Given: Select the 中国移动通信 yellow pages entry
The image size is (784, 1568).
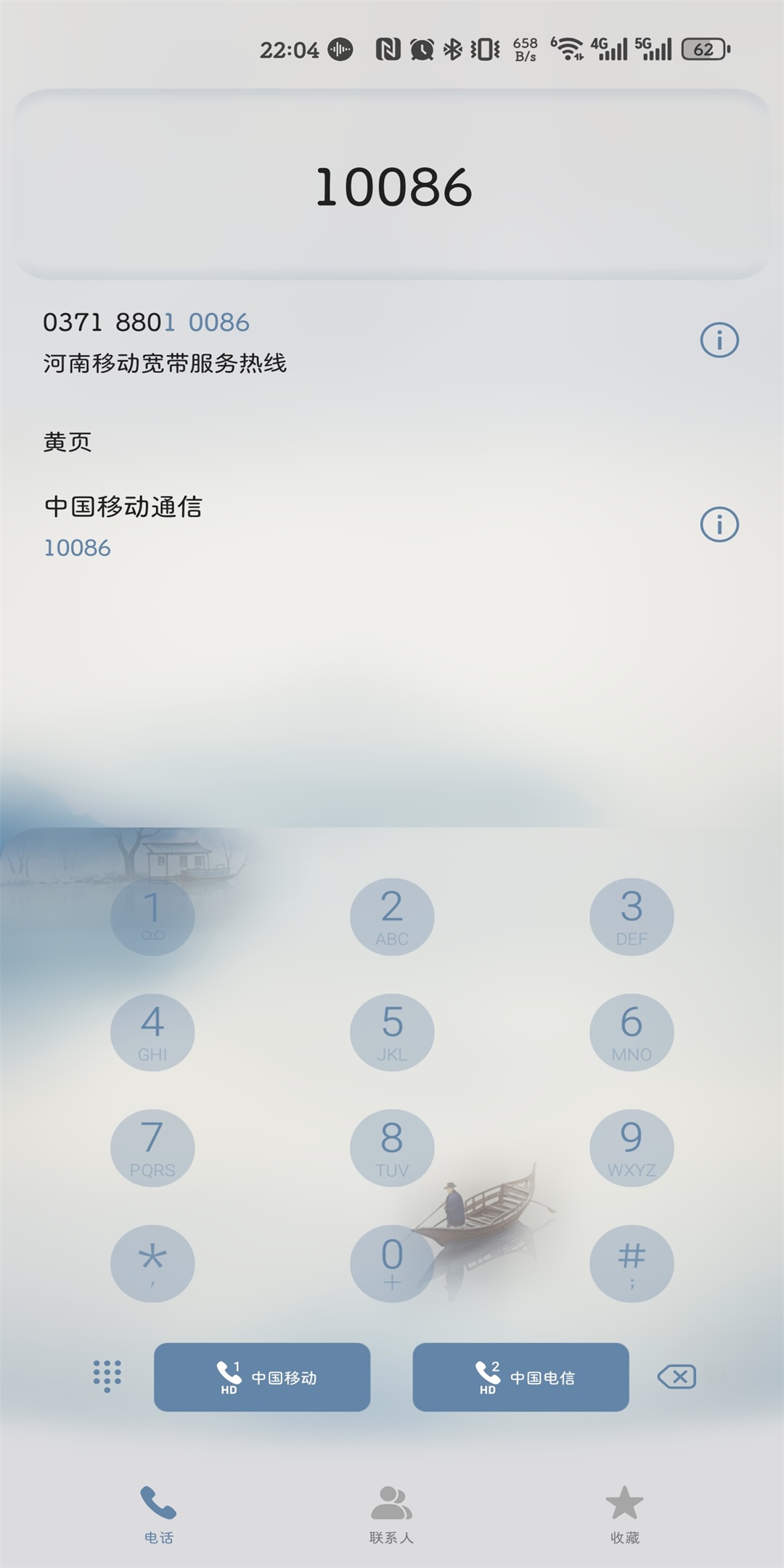Looking at the screenshot, I should point(290,526).
